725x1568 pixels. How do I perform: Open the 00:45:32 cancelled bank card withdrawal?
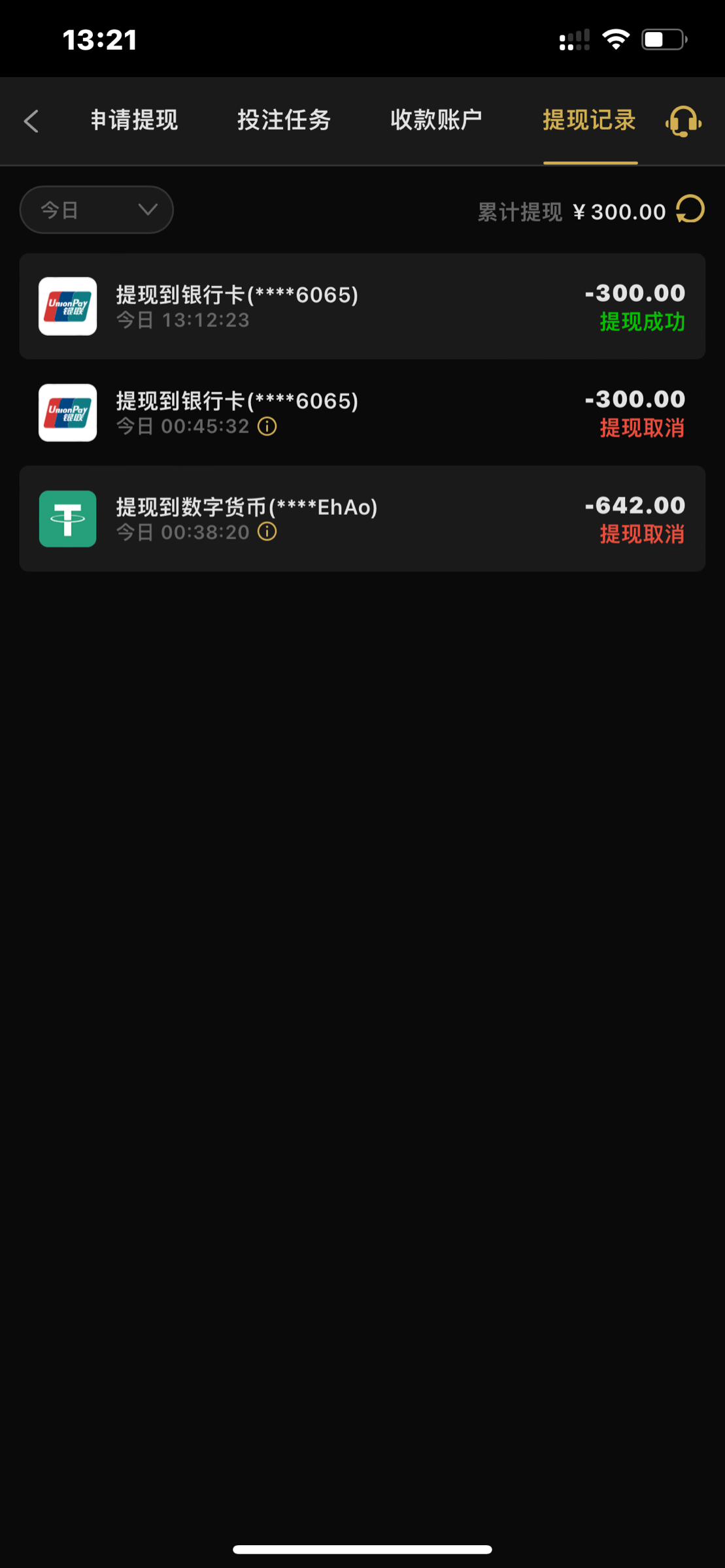pos(362,413)
